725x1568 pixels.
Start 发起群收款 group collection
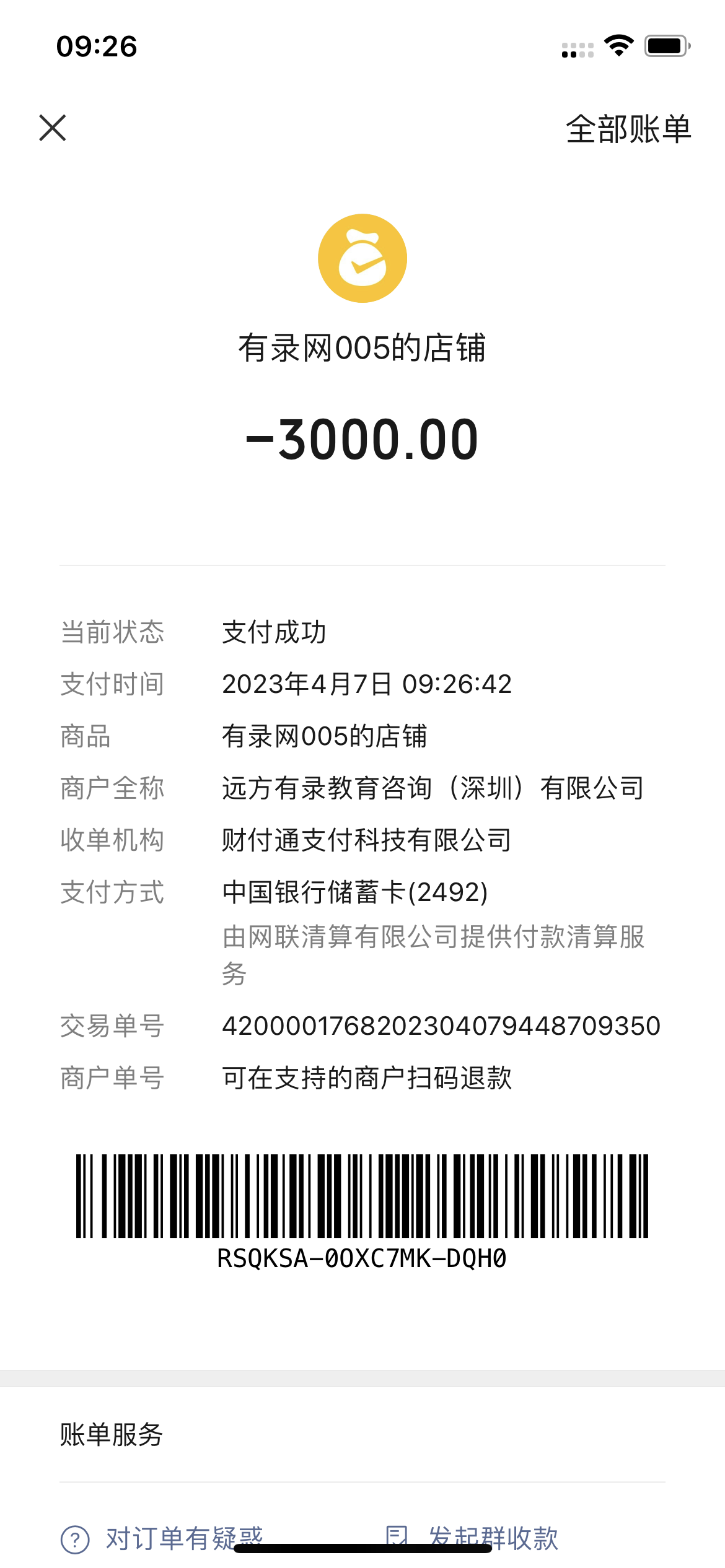point(472,1538)
